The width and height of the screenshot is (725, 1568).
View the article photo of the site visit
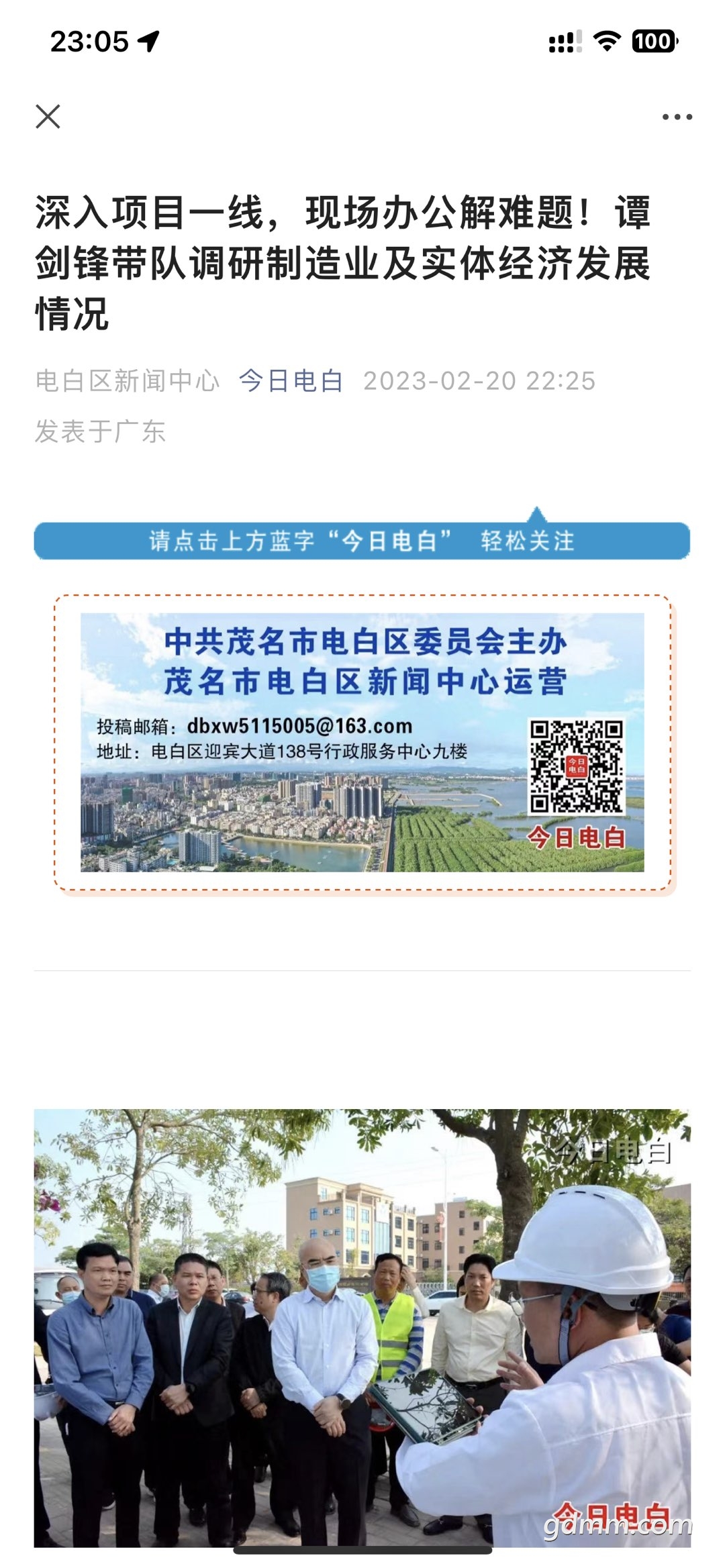(x=362, y=1327)
